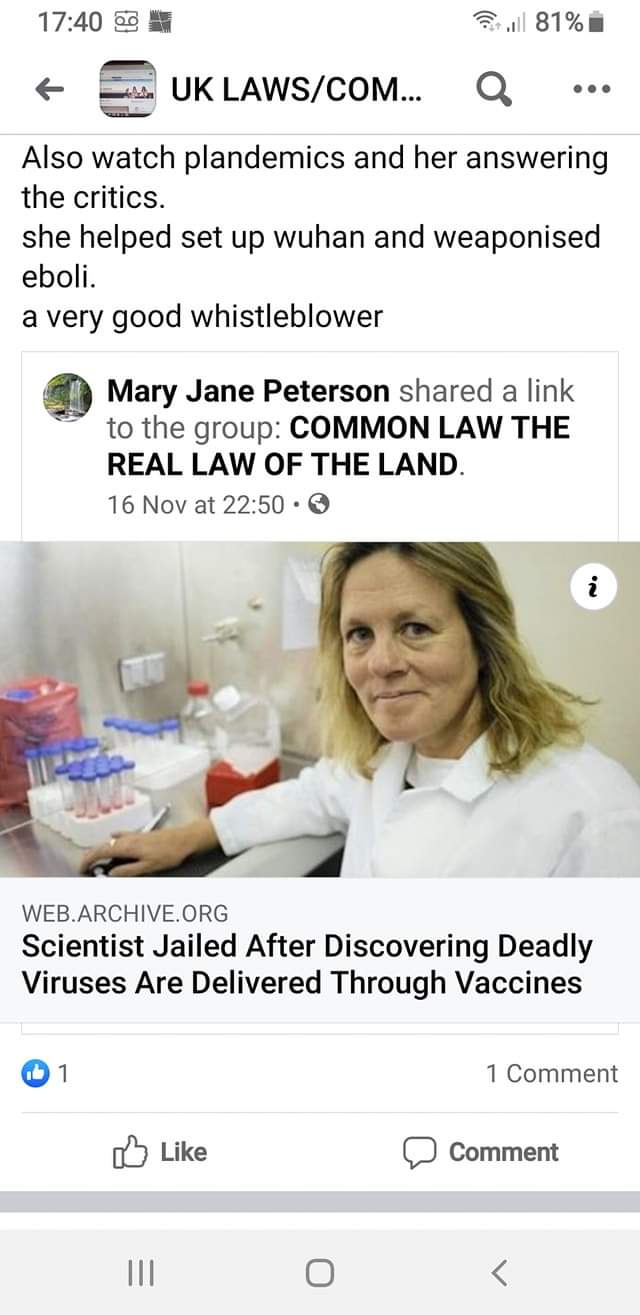Open recent apps from navigation bar

[140, 1272]
